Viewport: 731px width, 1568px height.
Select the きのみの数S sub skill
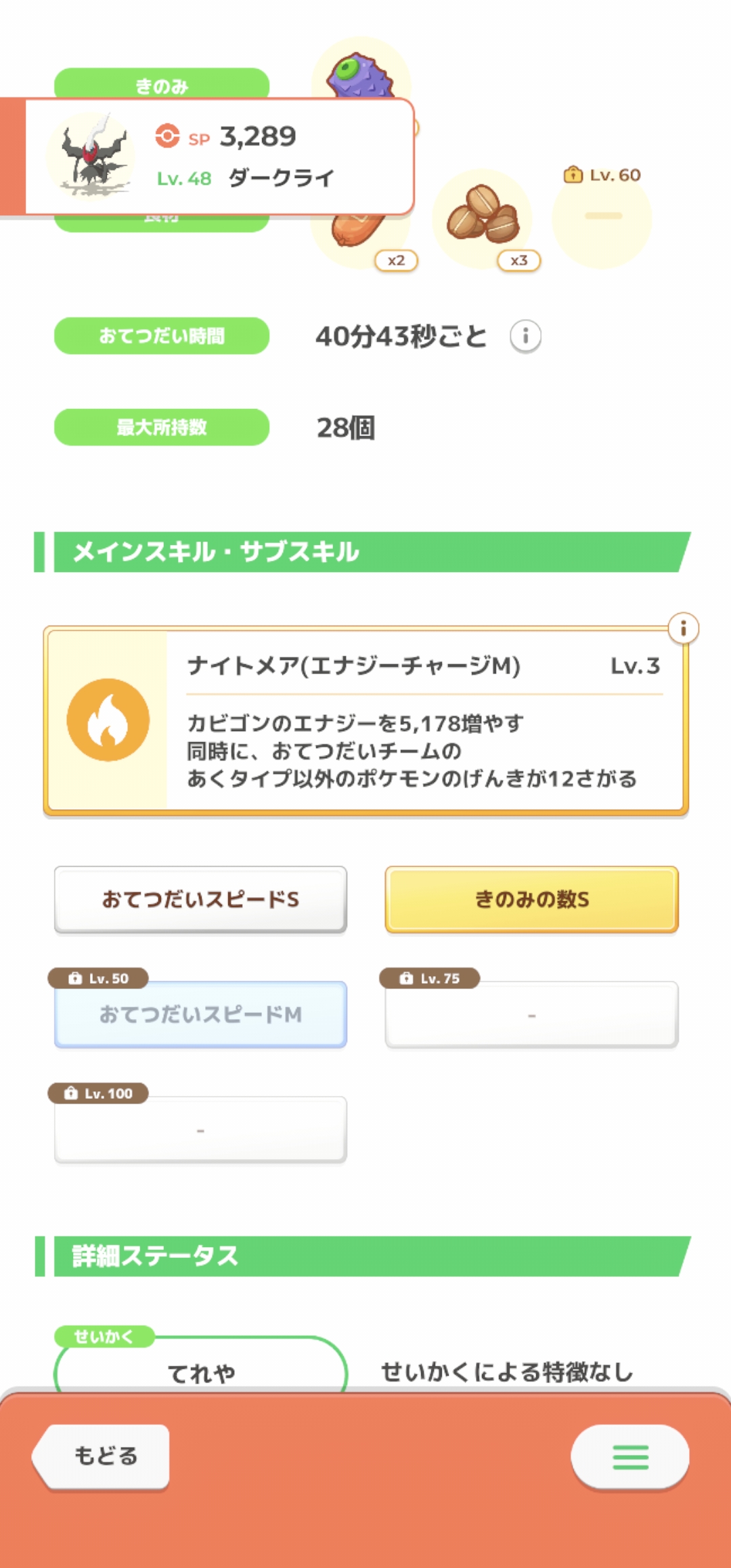tap(531, 899)
